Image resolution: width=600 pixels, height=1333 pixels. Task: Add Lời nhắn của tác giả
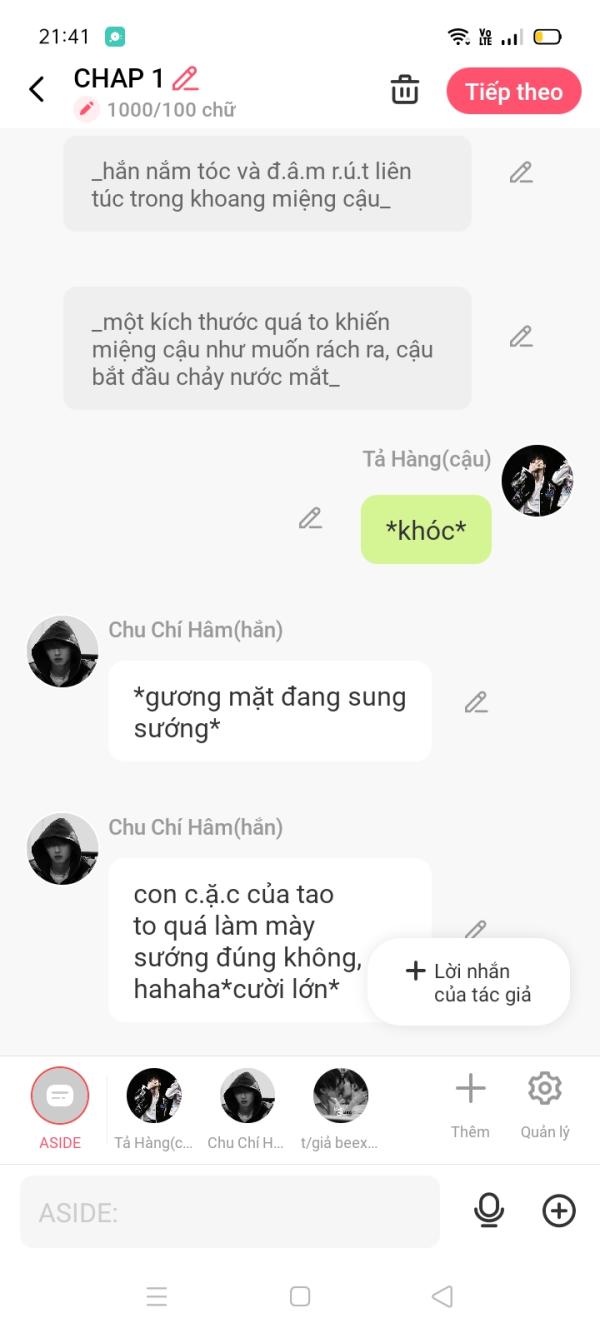[469, 982]
